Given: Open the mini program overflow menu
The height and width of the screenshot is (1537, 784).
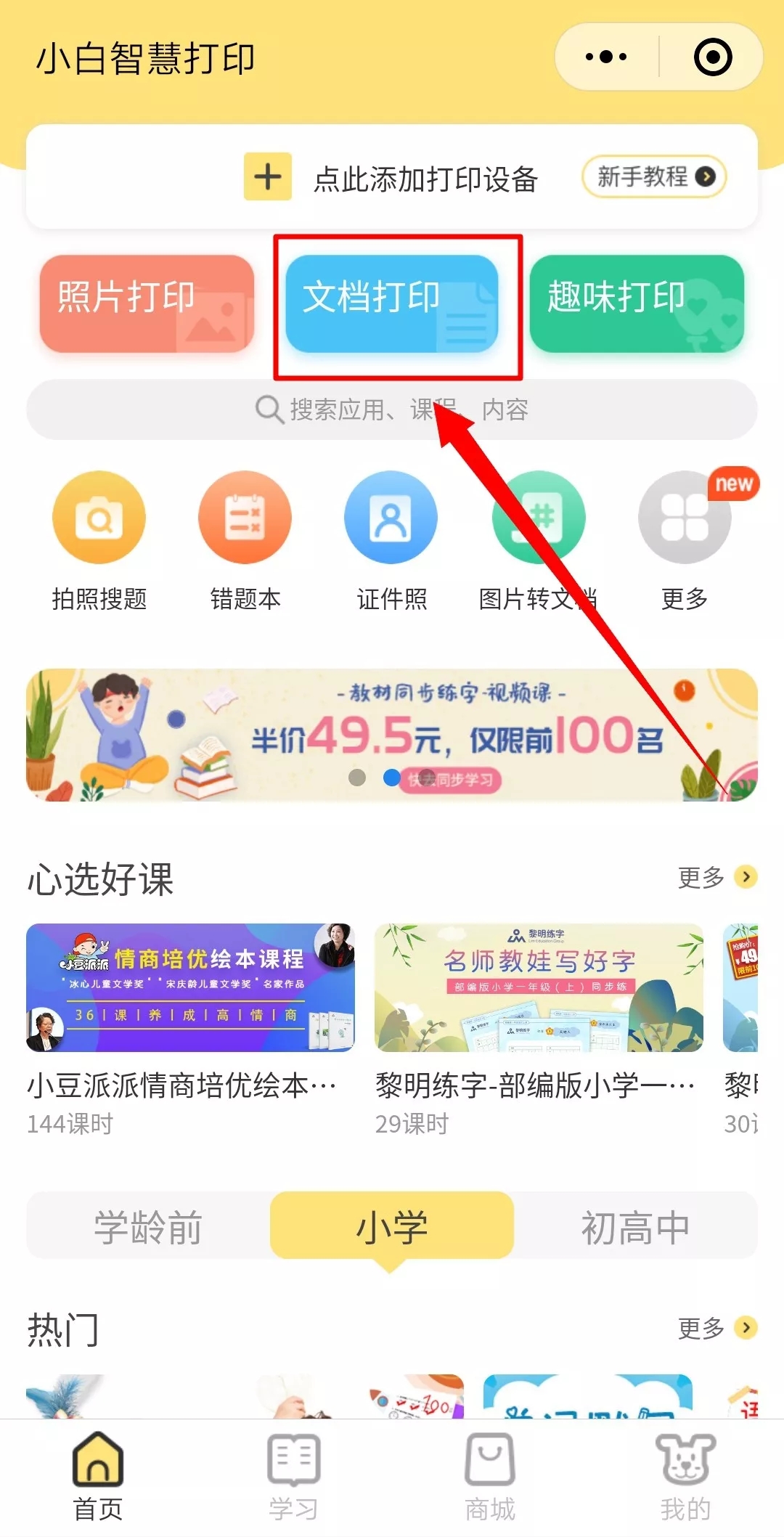Looking at the screenshot, I should [606, 57].
